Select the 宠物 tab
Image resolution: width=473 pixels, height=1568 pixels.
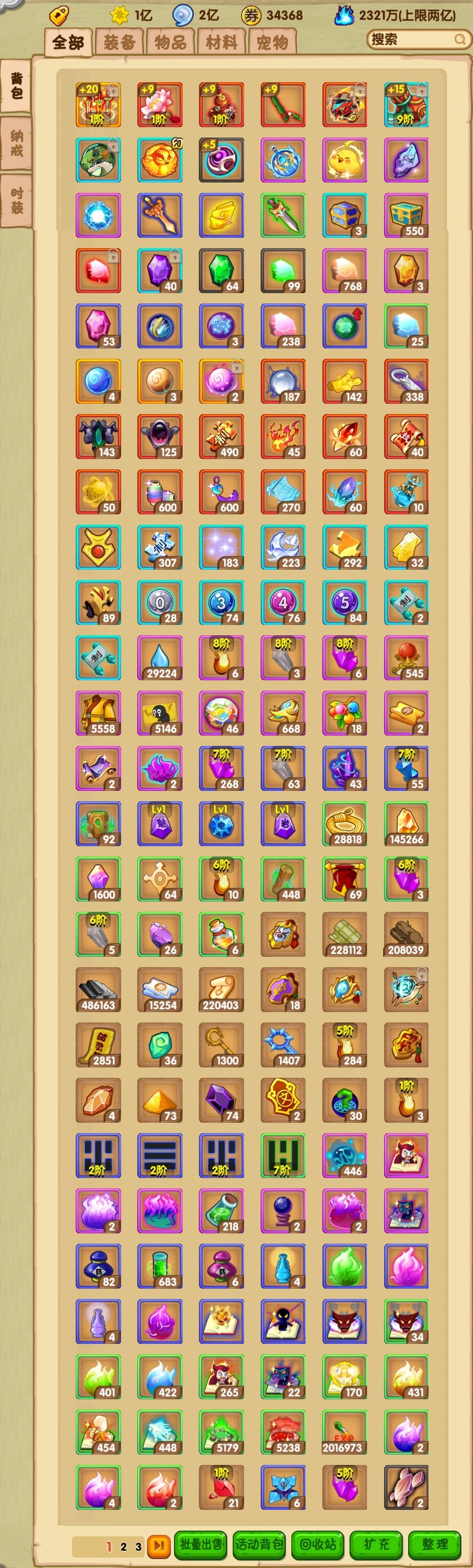click(x=272, y=43)
